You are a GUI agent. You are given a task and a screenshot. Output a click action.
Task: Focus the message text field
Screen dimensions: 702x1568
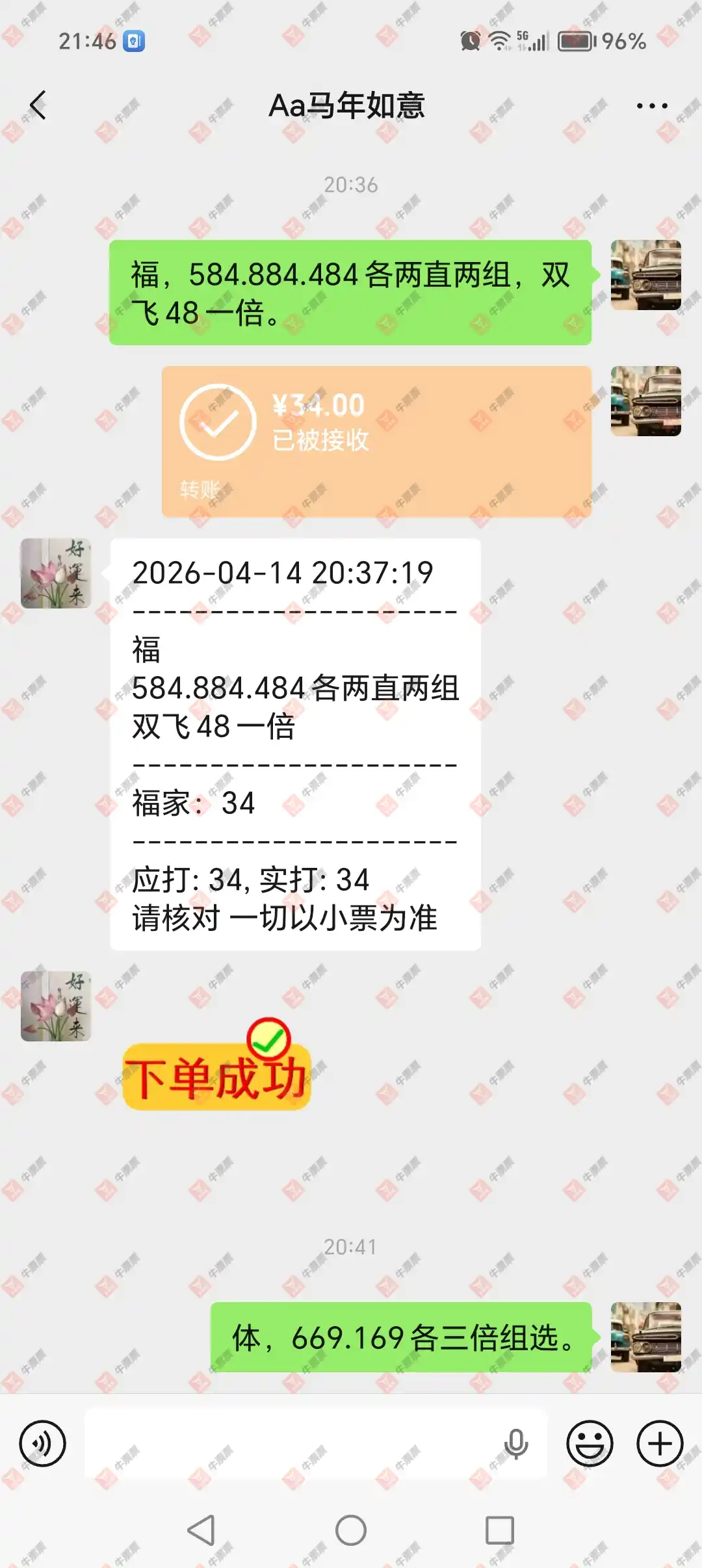pos(292,1444)
